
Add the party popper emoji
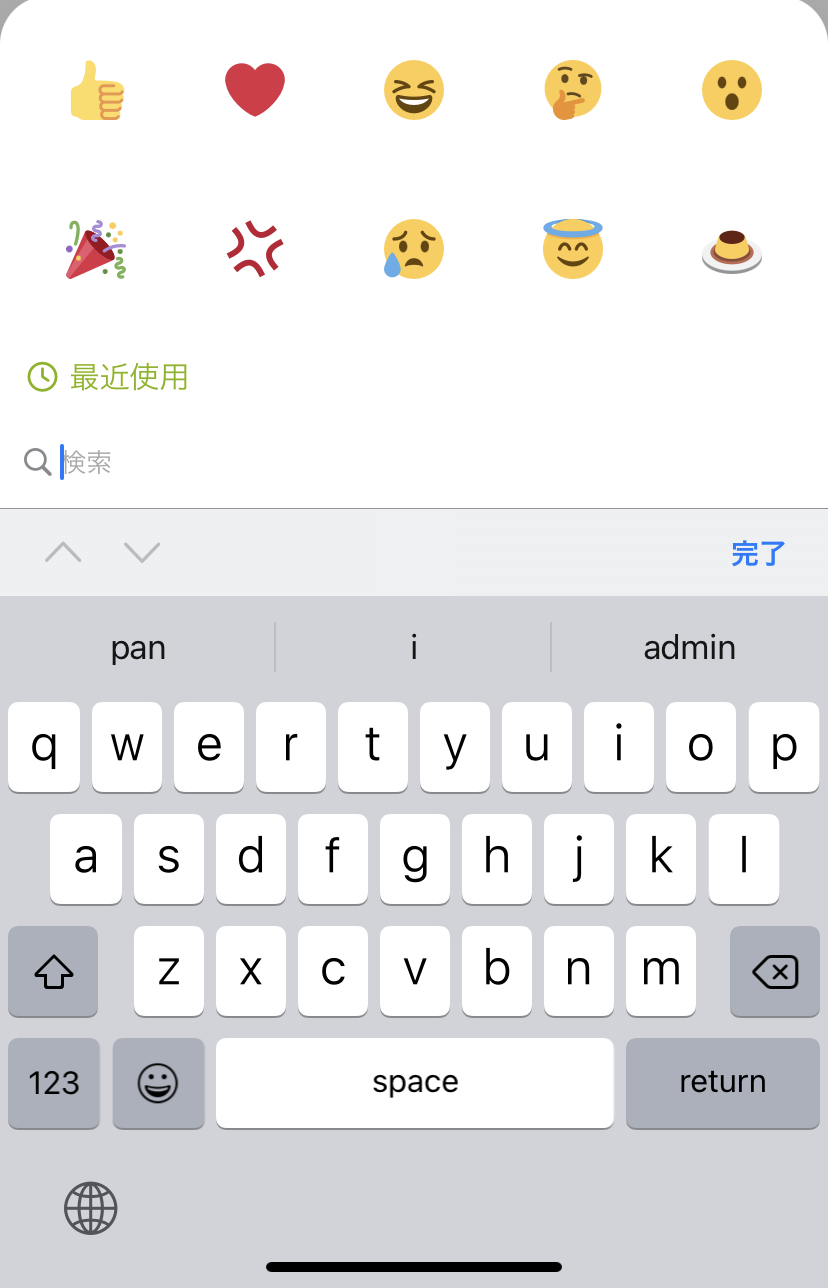(x=96, y=249)
